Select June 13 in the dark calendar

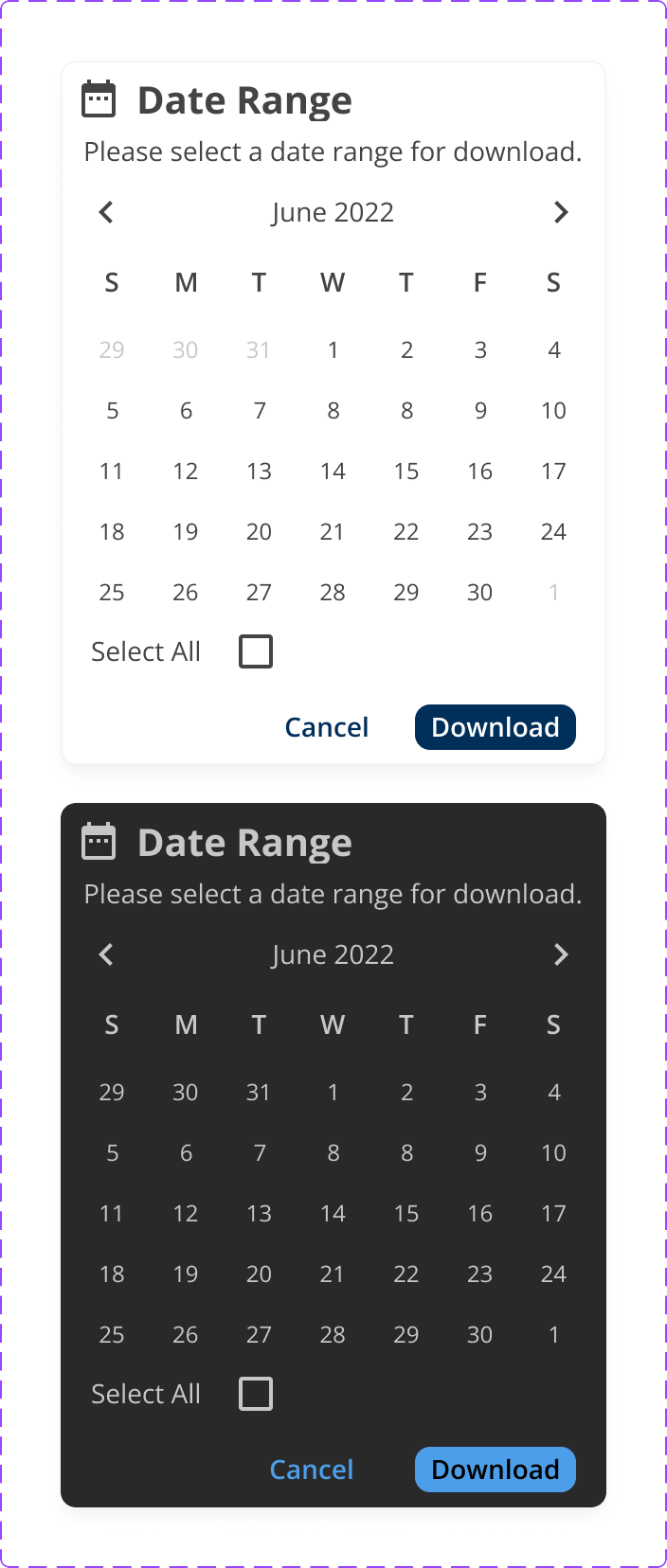[x=259, y=1214]
